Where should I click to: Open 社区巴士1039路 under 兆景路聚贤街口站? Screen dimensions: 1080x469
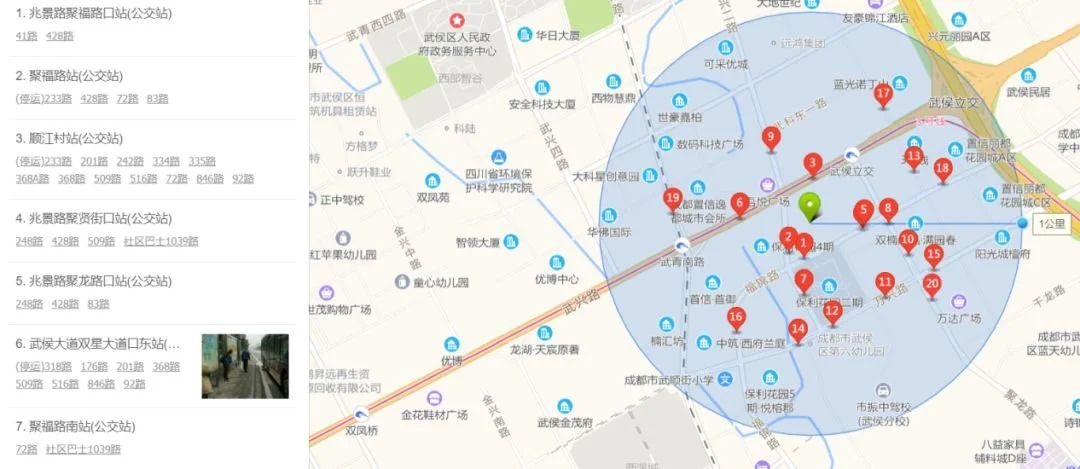pyautogui.click(x=161, y=242)
